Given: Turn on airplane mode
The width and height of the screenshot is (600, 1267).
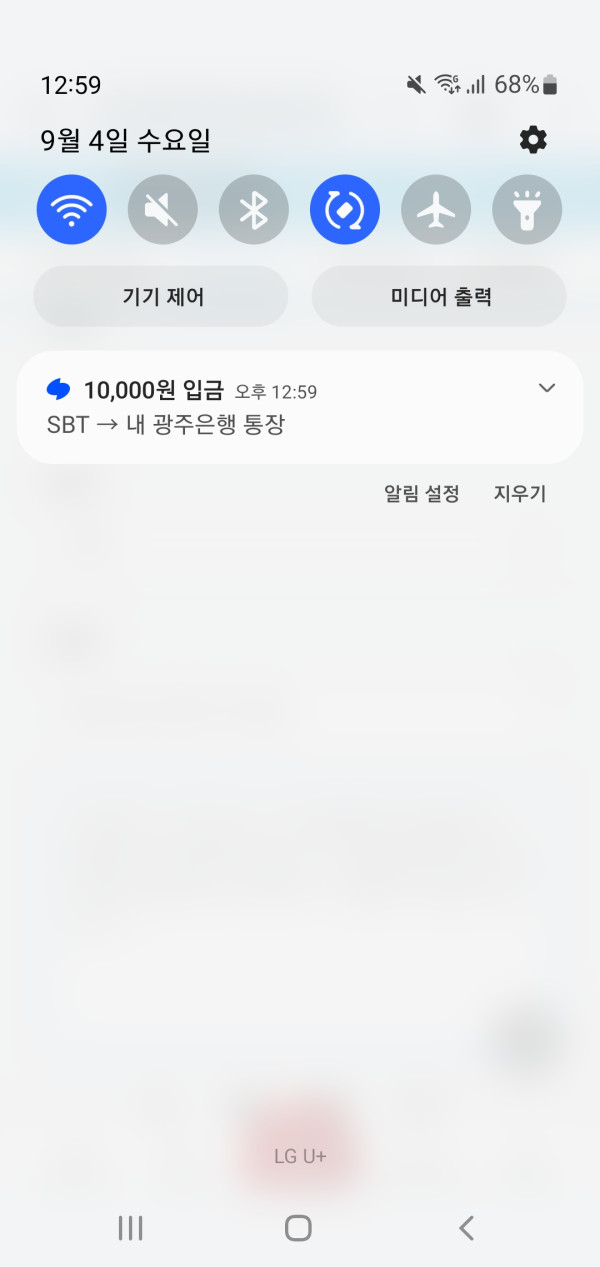Looking at the screenshot, I should (436, 210).
